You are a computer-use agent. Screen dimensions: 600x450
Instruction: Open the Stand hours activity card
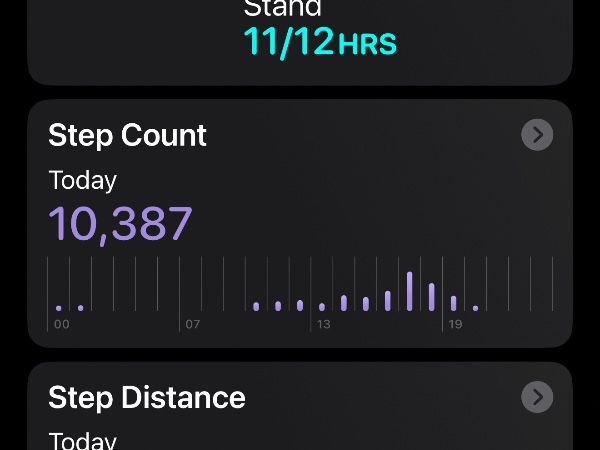click(300, 40)
